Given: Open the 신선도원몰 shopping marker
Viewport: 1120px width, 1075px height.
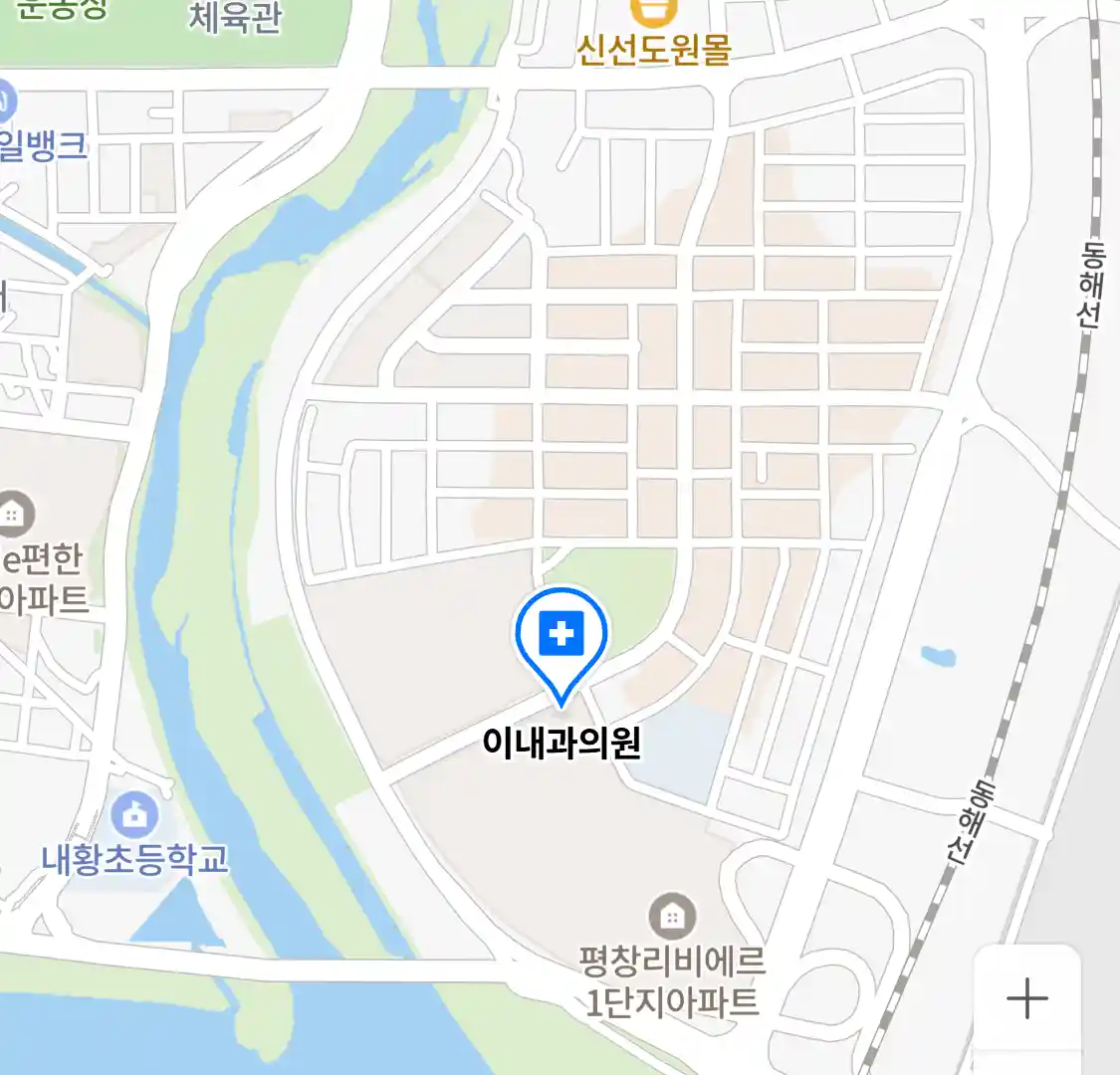Looking at the screenshot, I should [x=653, y=12].
